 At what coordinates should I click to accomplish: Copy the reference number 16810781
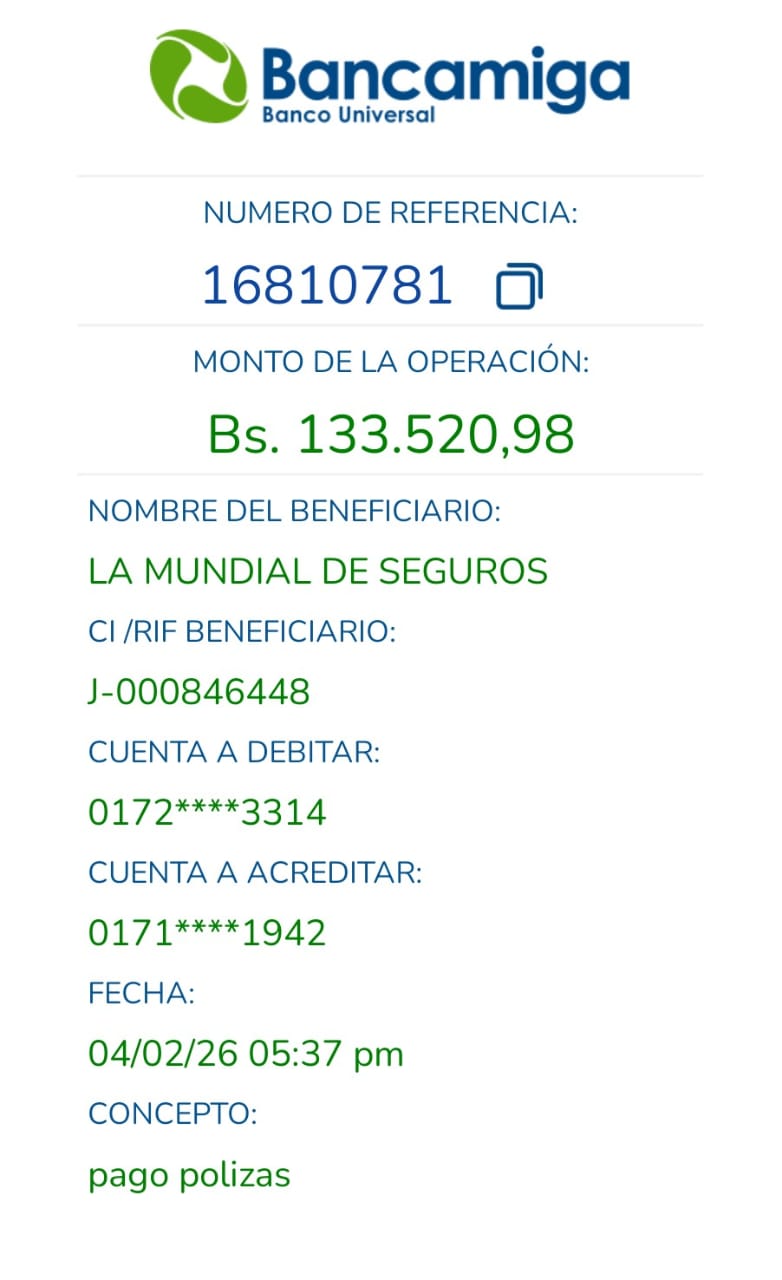click(519, 287)
